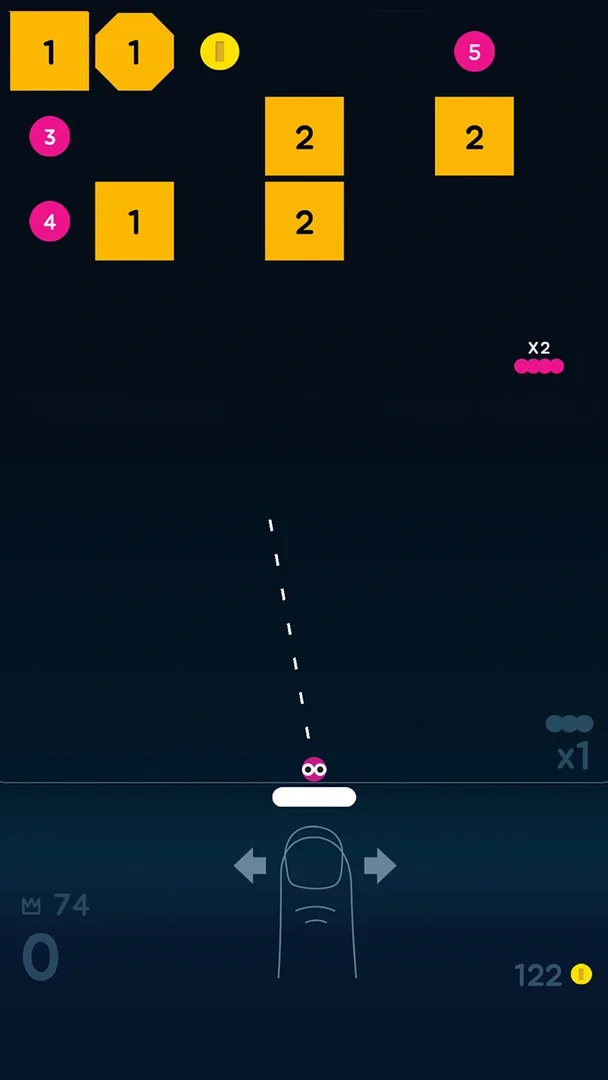Viewport: 608px width, 1080px height.
Task: Tap the white paddle under the ball
Action: coord(314,797)
